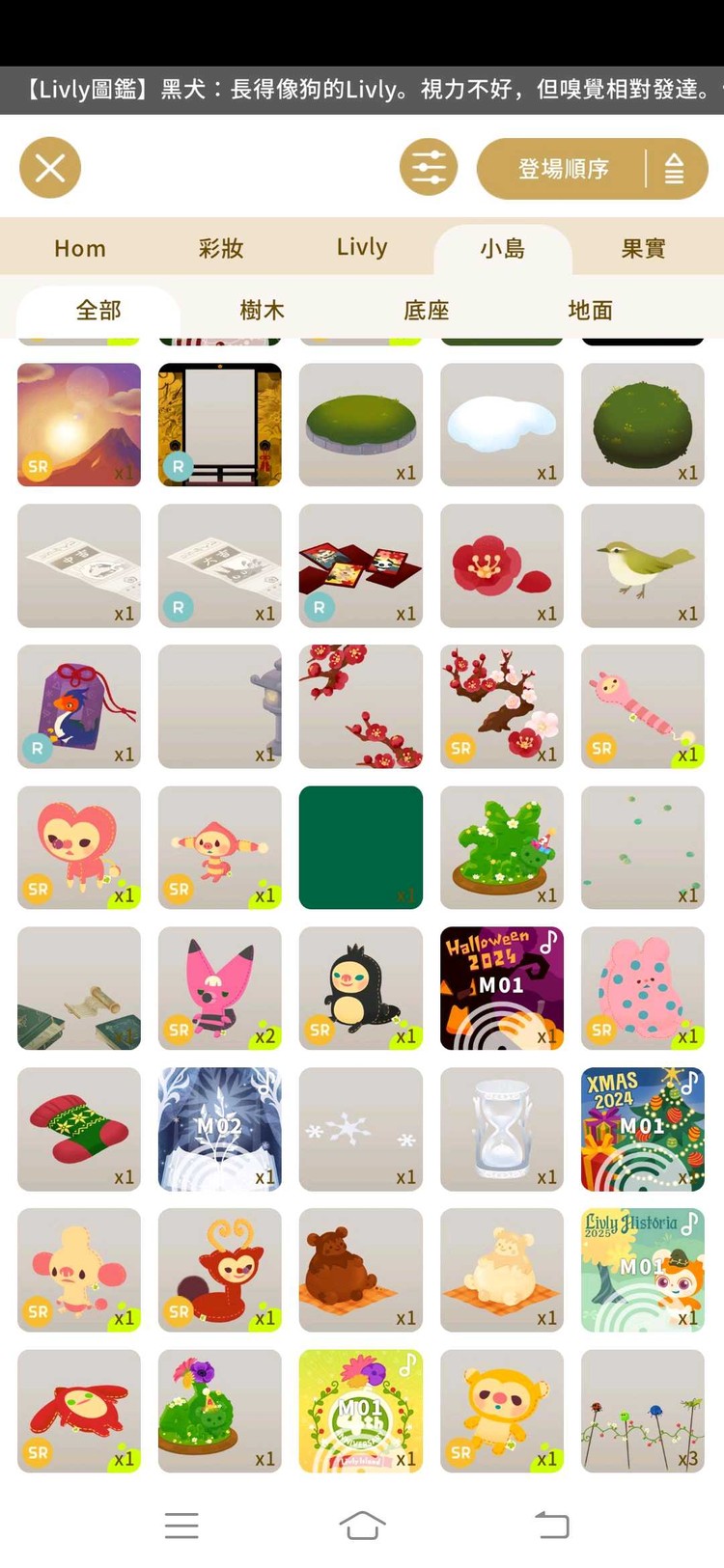724x1568 pixels.
Task: Select the hourglass item
Action: 502,1129
